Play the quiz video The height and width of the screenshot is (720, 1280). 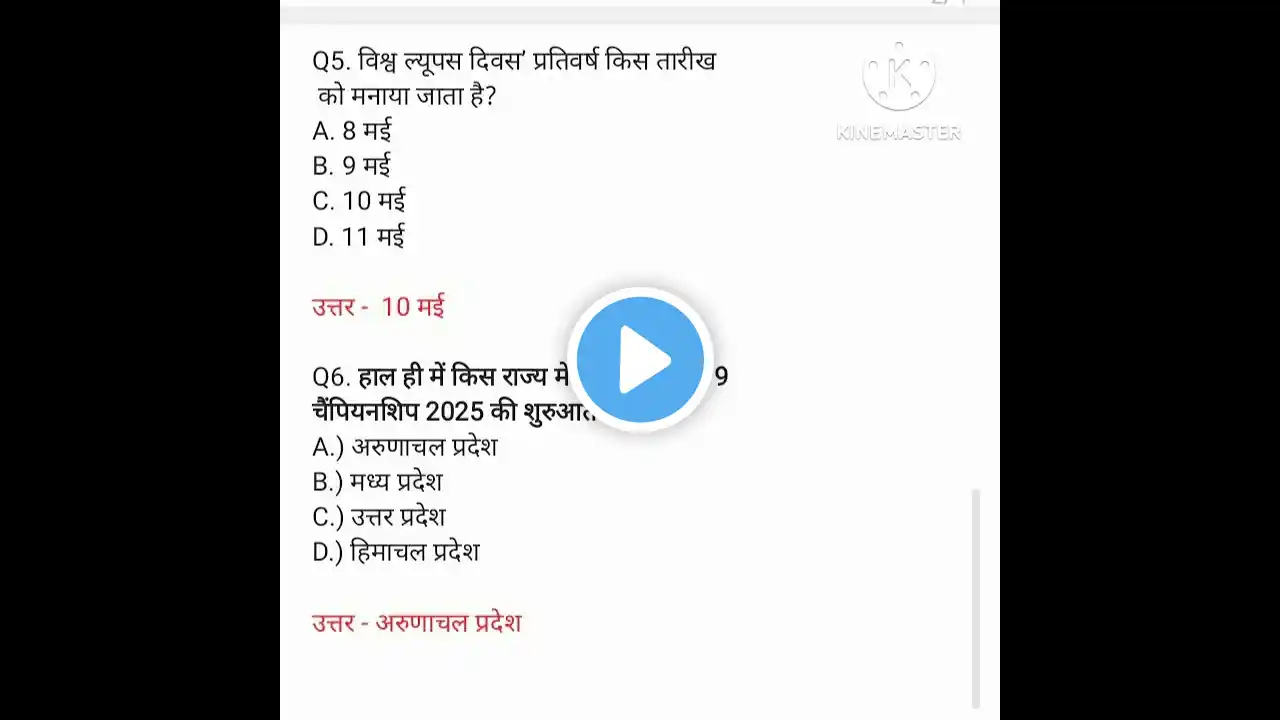[x=640, y=360]
